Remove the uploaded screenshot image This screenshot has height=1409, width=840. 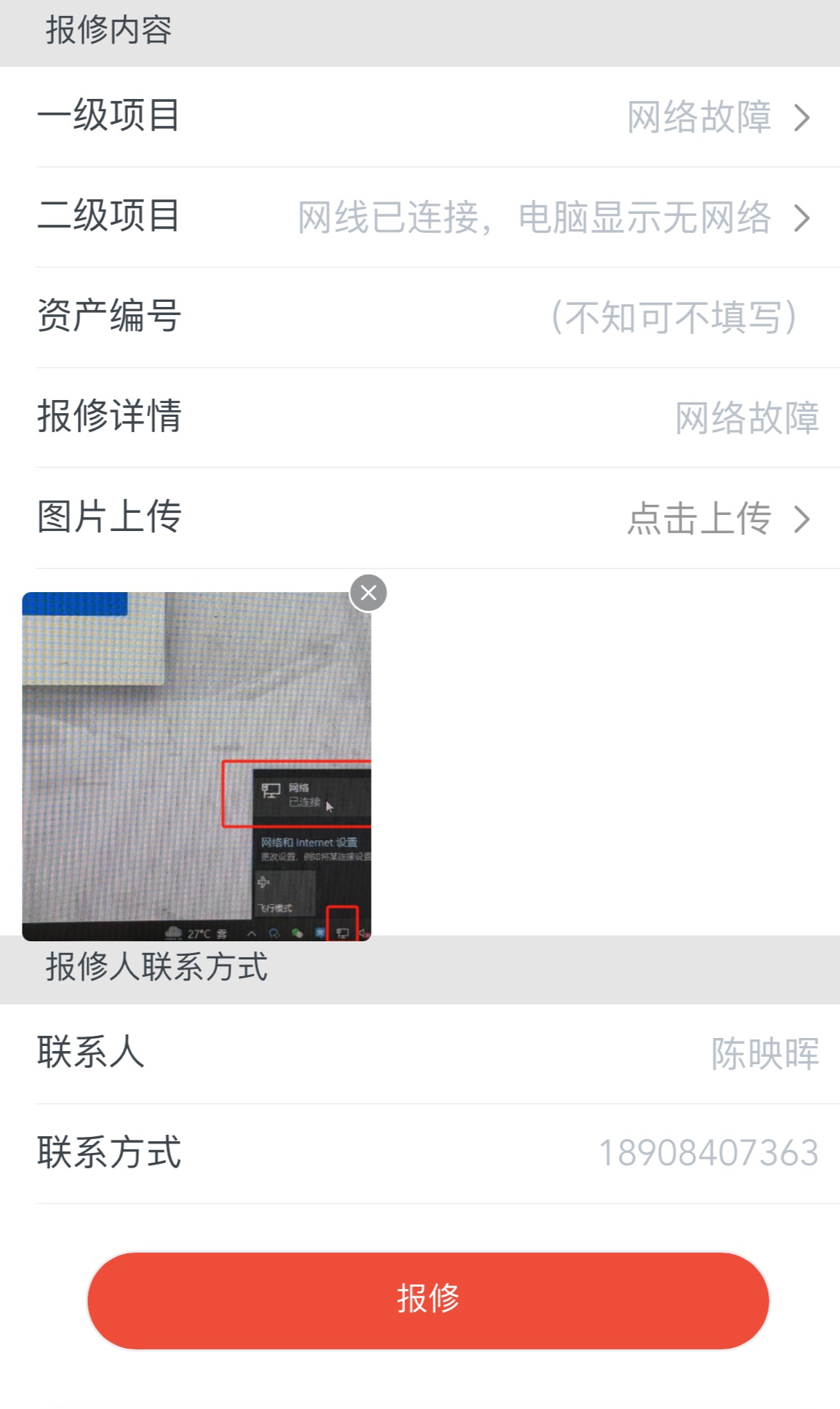368,593
